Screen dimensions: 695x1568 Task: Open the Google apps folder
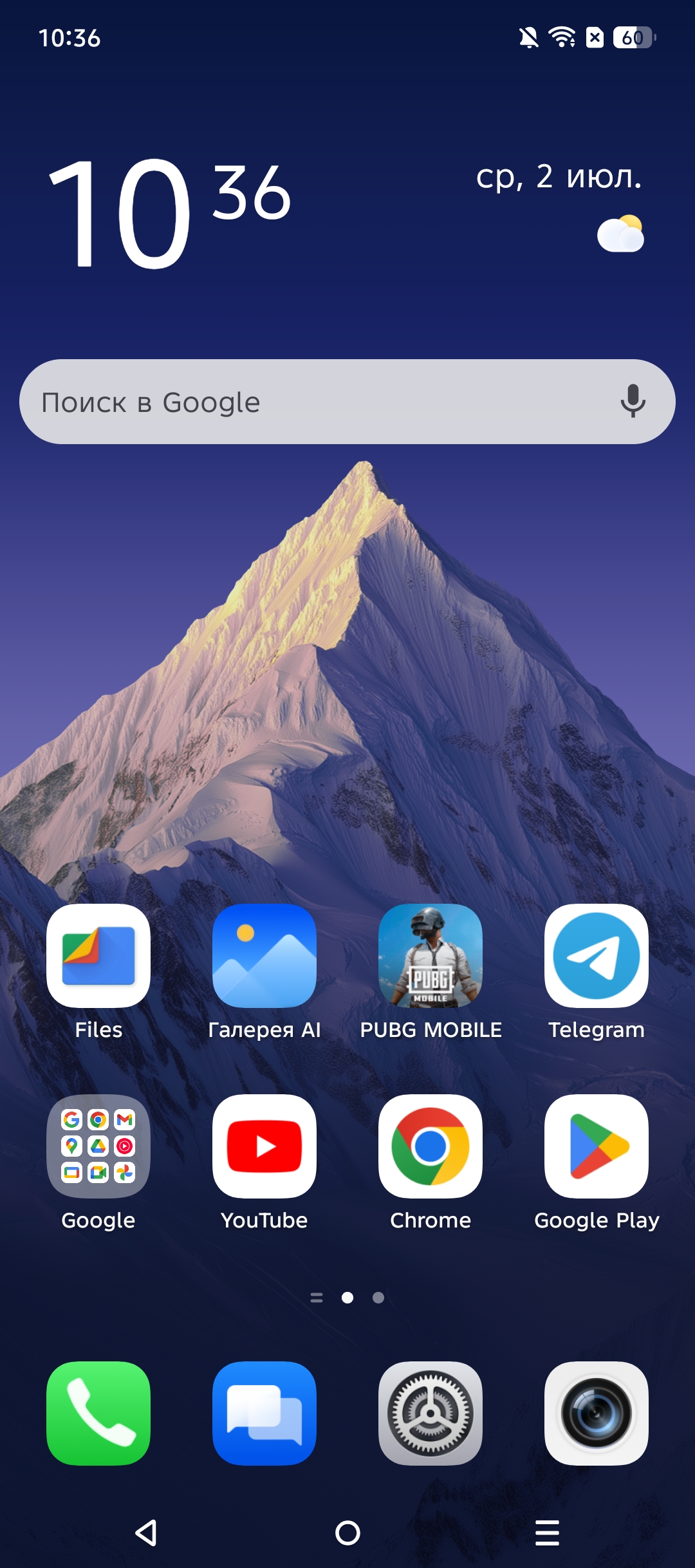98,1146
